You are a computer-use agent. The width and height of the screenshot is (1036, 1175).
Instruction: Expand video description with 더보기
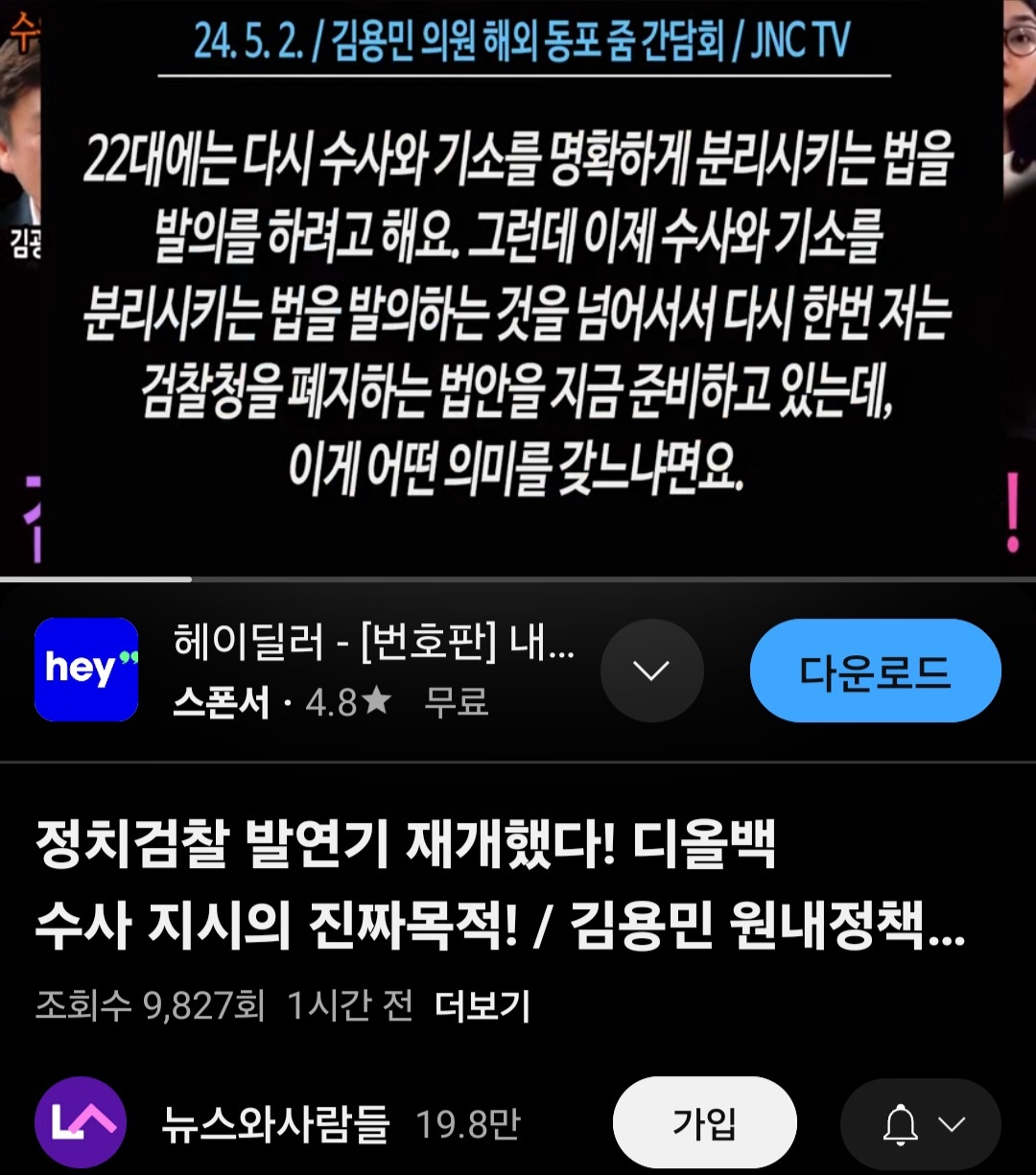click(x=483, y=1005)
